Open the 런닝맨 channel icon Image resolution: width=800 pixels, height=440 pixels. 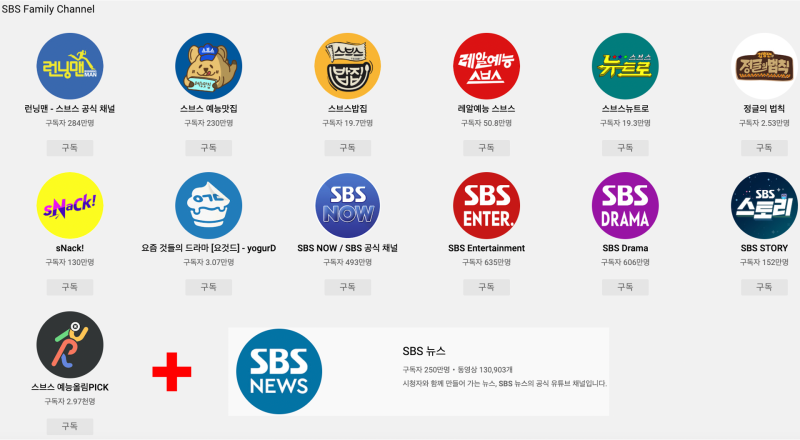(69, 66)
